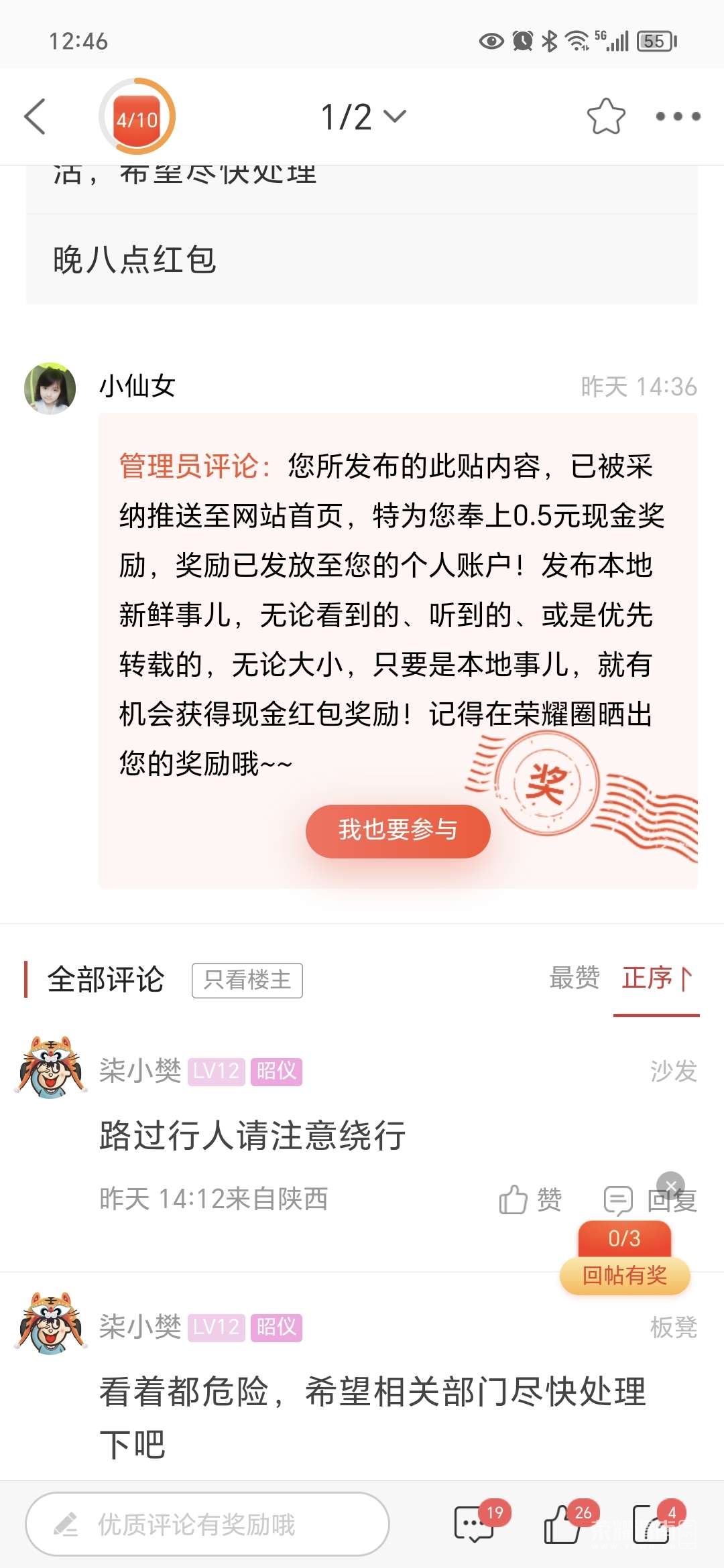Image resolution: width=724 pixels, height=1568 pixels.
Task: Open the 1/2 page selector dropdown
Action: pyautogui.click(x=363, y=117)
